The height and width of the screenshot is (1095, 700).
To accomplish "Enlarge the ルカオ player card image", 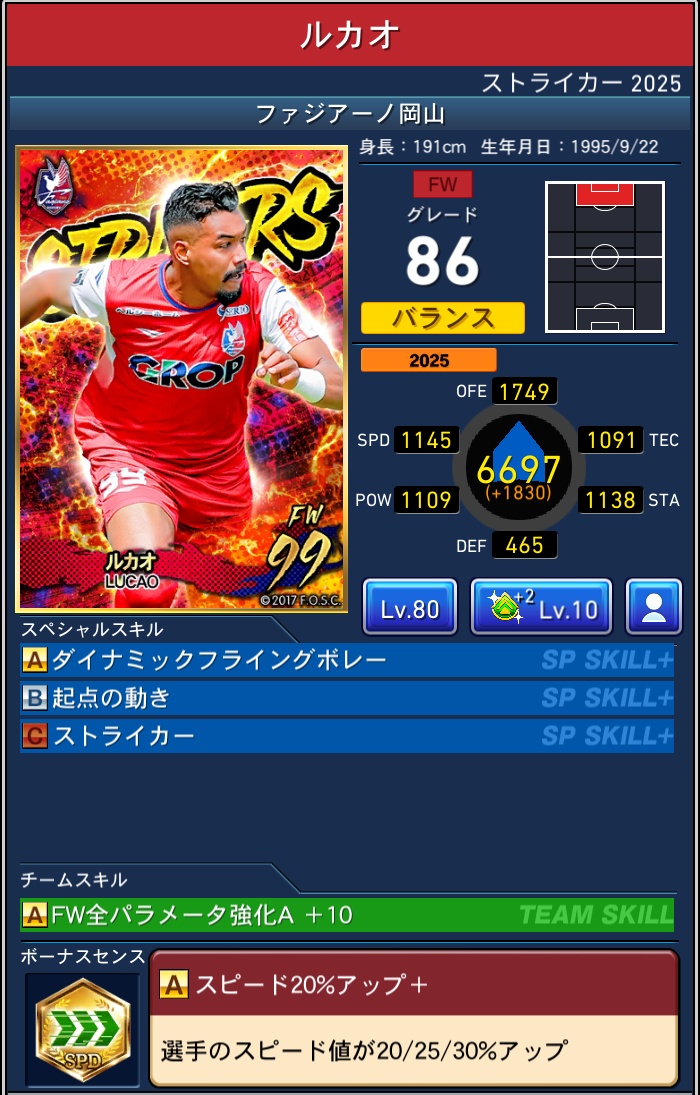I will 182,378.
